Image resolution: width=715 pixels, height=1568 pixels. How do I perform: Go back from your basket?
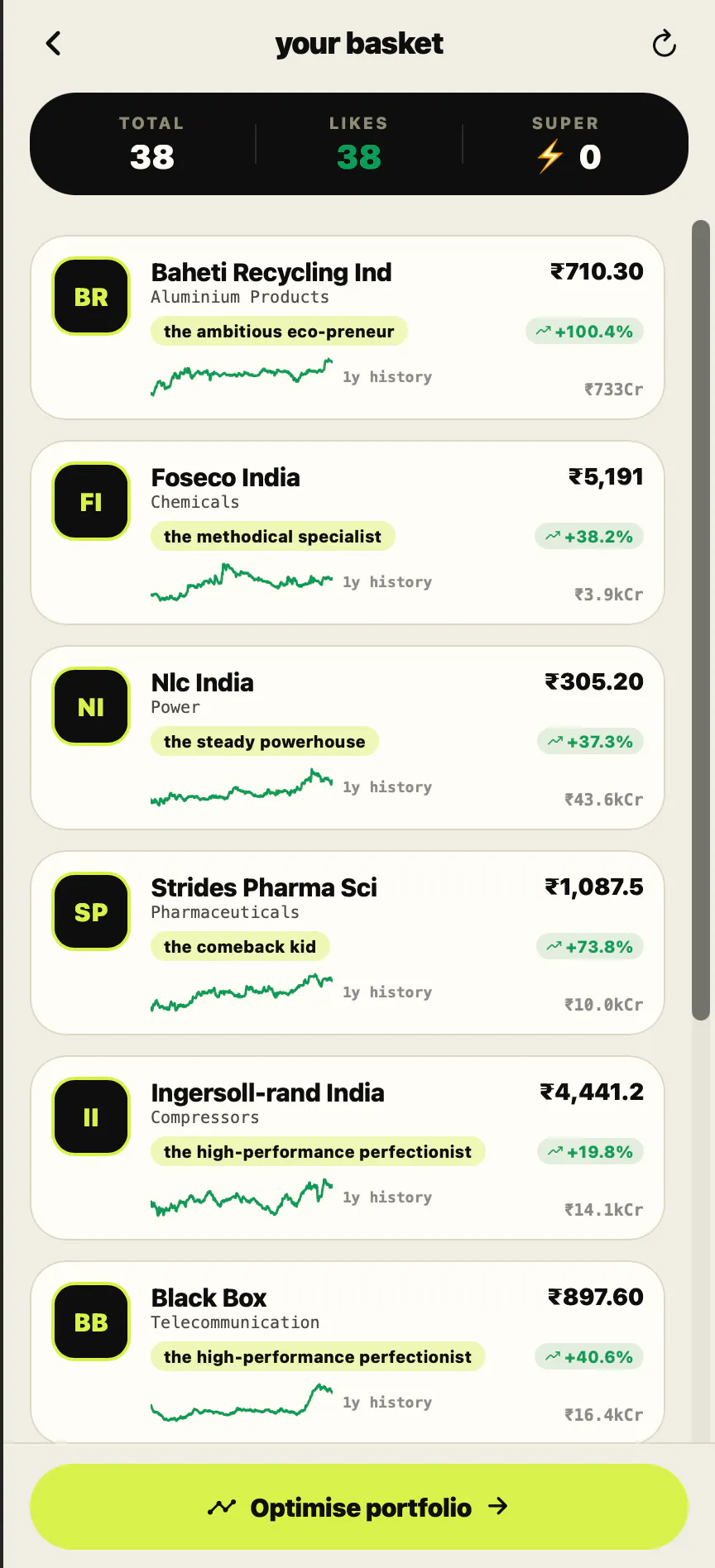pos(54,43)
